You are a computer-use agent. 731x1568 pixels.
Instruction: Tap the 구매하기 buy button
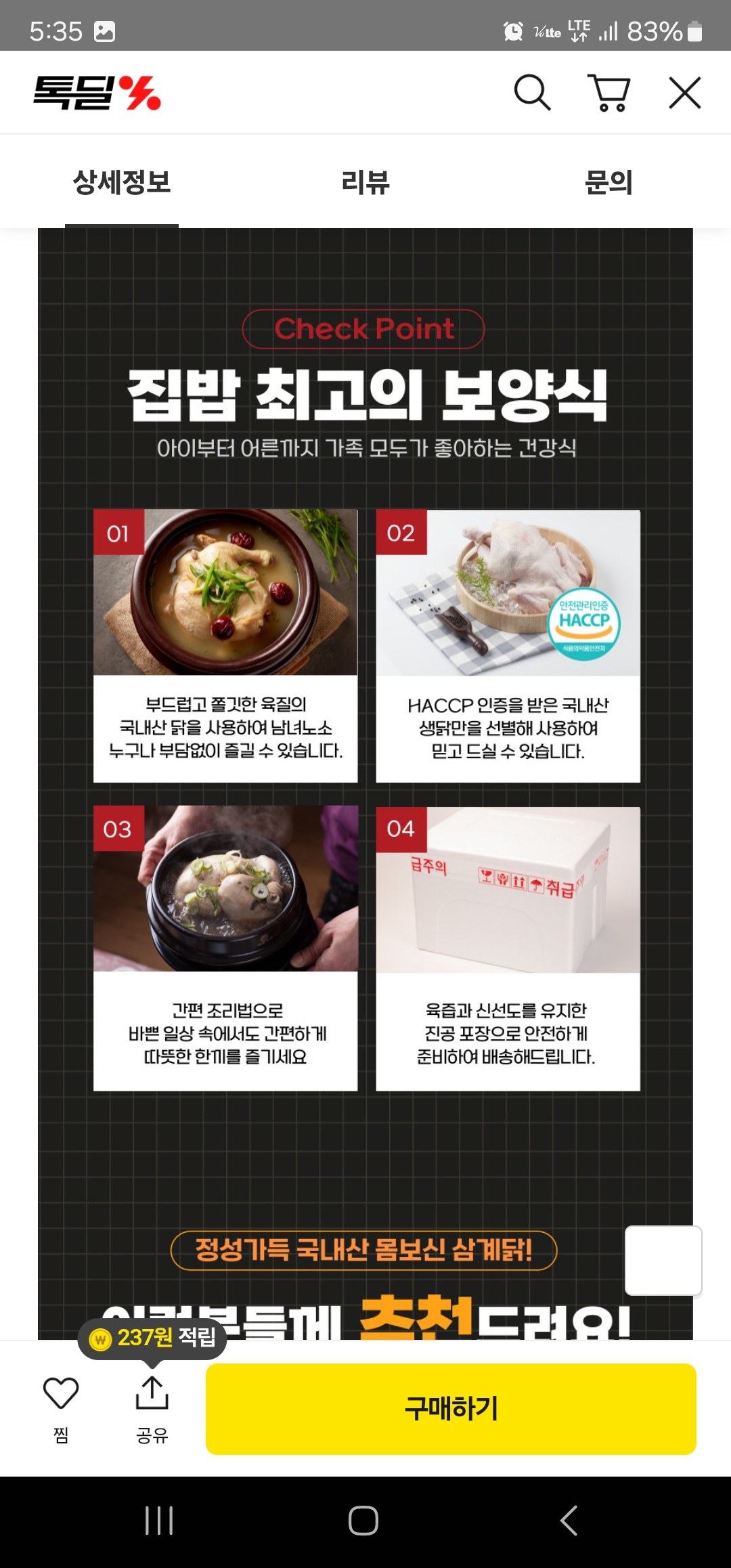click(451, 1408)
